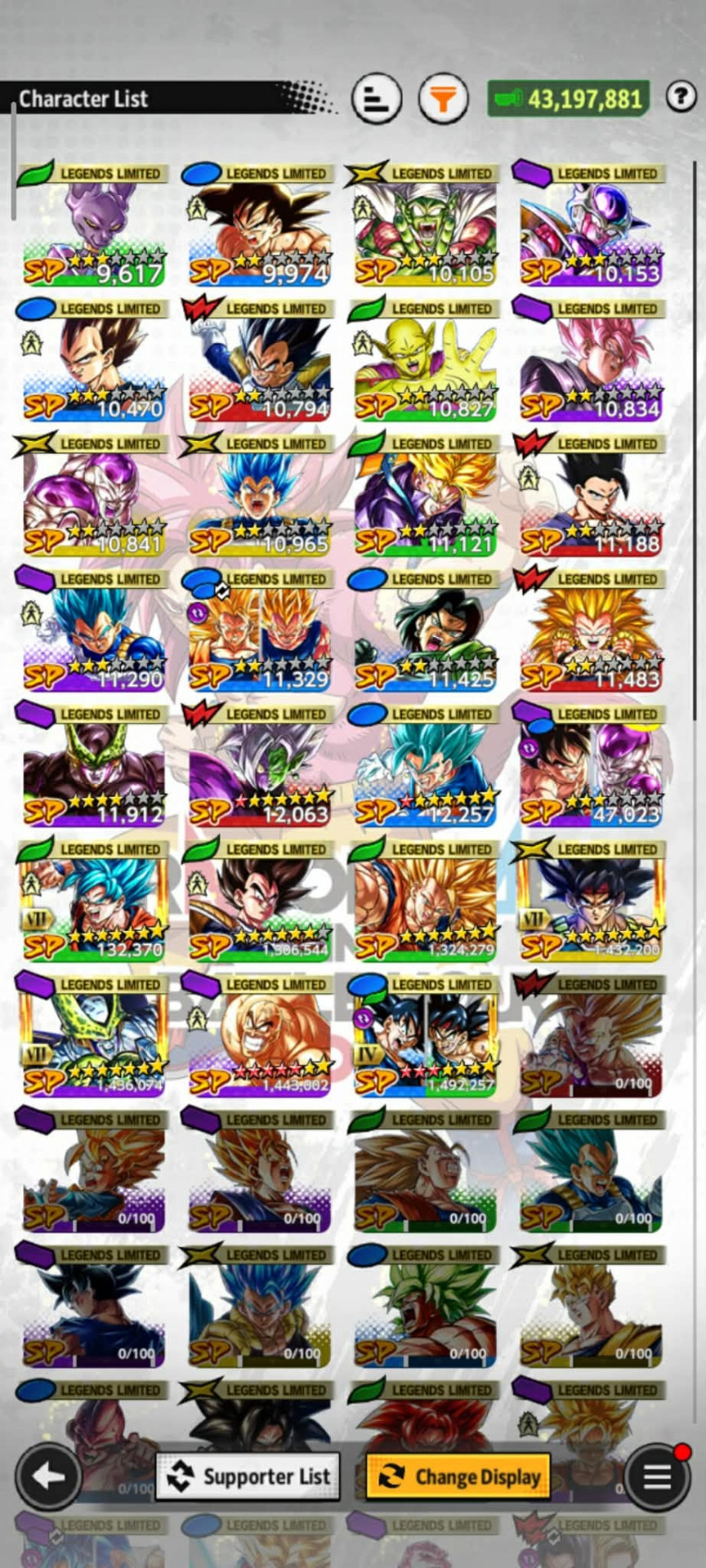
Task: Select the character with power 132,370
Action: click(94, 902)
